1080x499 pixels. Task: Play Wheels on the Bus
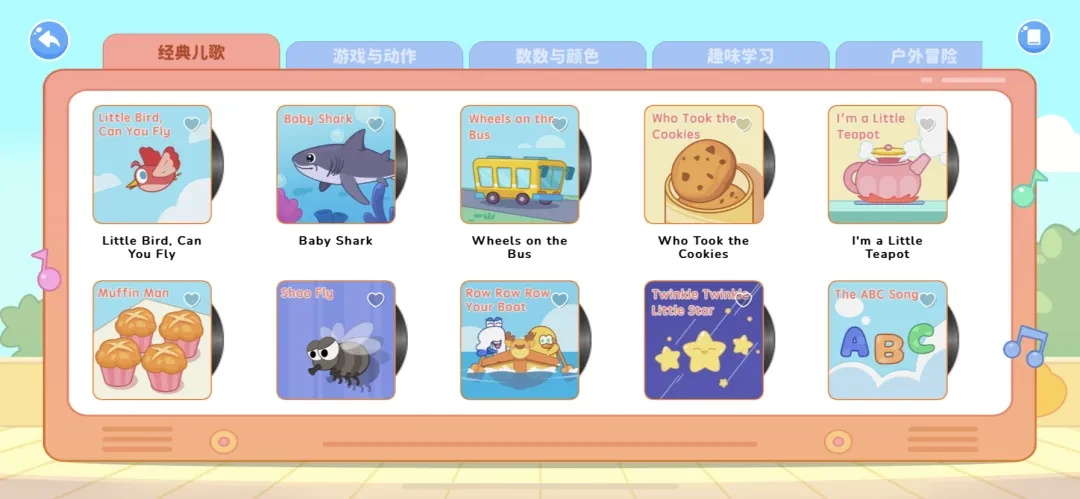[x=519, y=170]
